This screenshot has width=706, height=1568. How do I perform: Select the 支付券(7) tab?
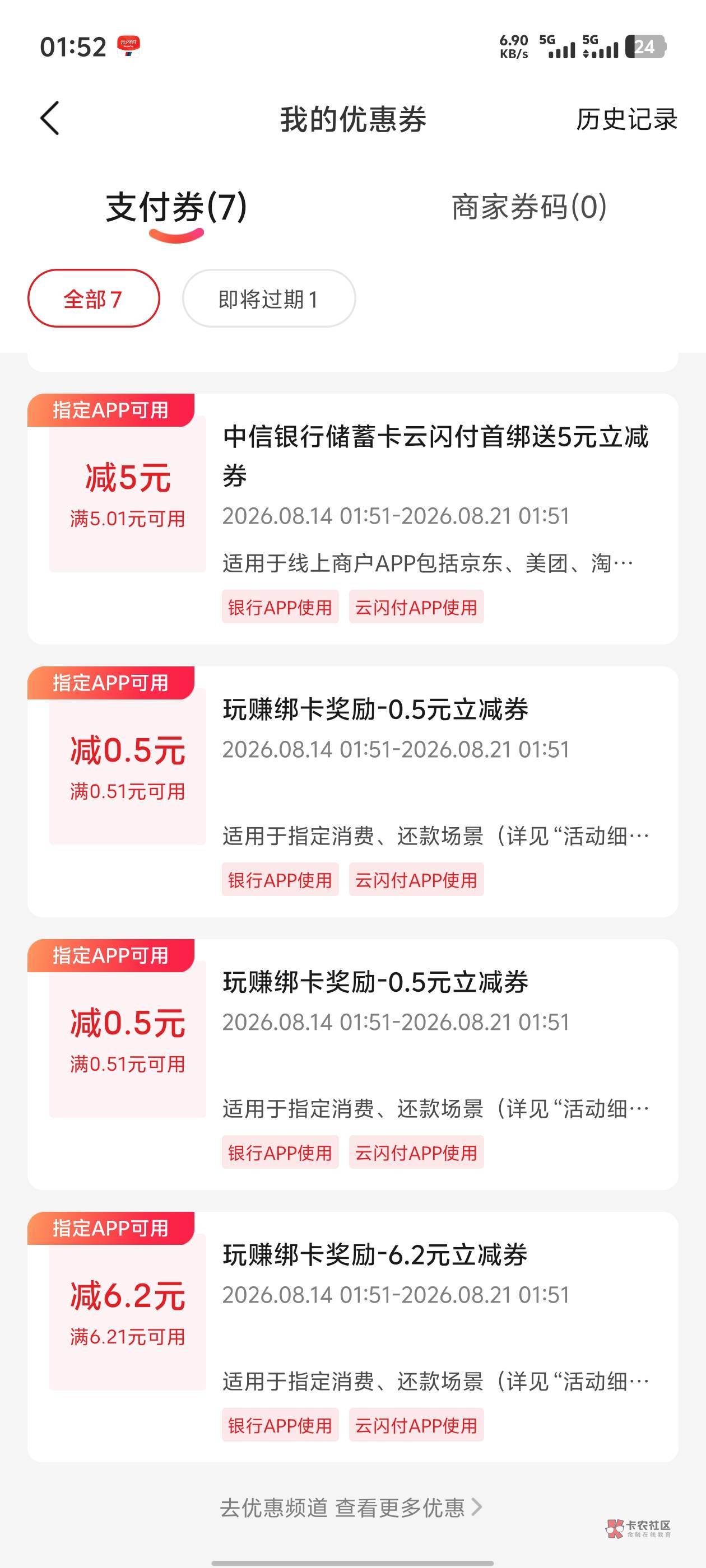point(176,207)
